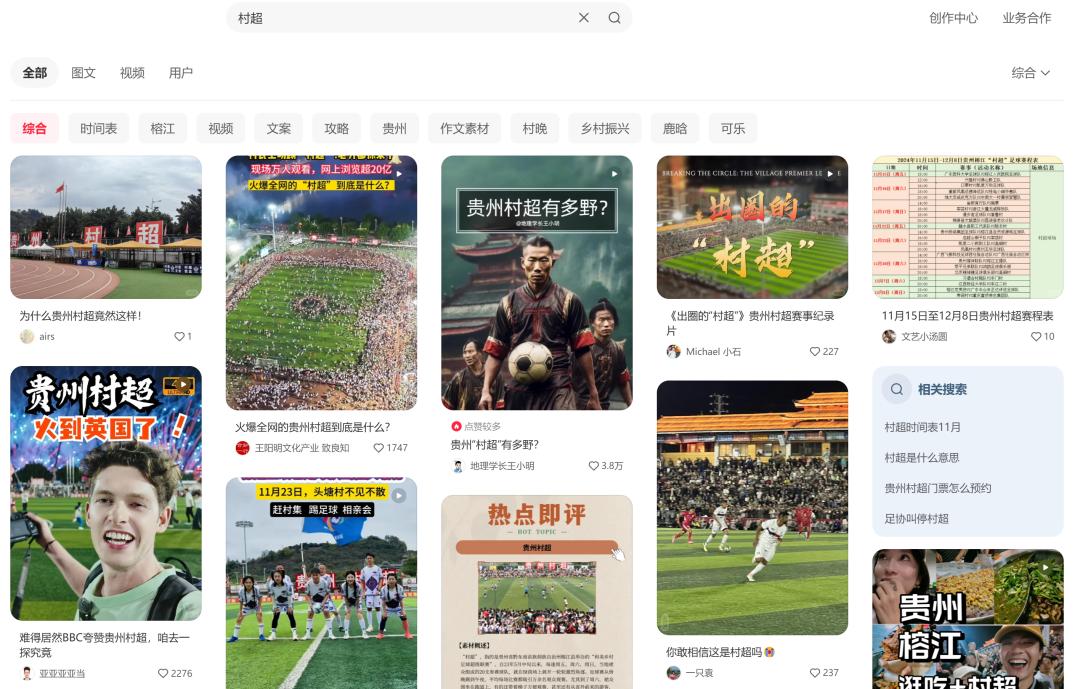Search related term 足协叫停村超
The width and height of the screenshot is (1080, 689).
click(916, 518)
